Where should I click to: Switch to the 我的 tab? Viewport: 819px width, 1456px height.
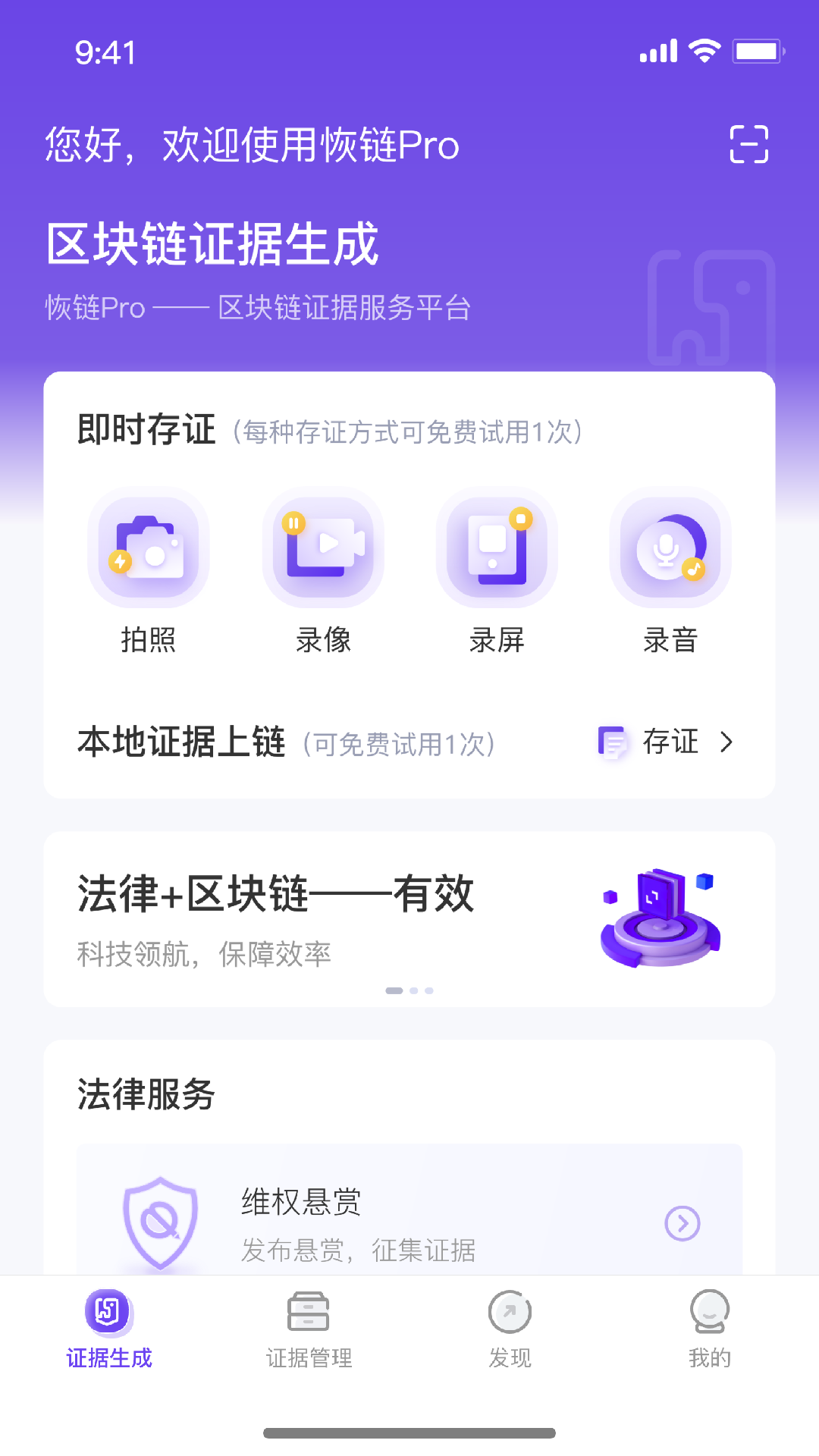pyautogui.click(x=710, y=1329)
